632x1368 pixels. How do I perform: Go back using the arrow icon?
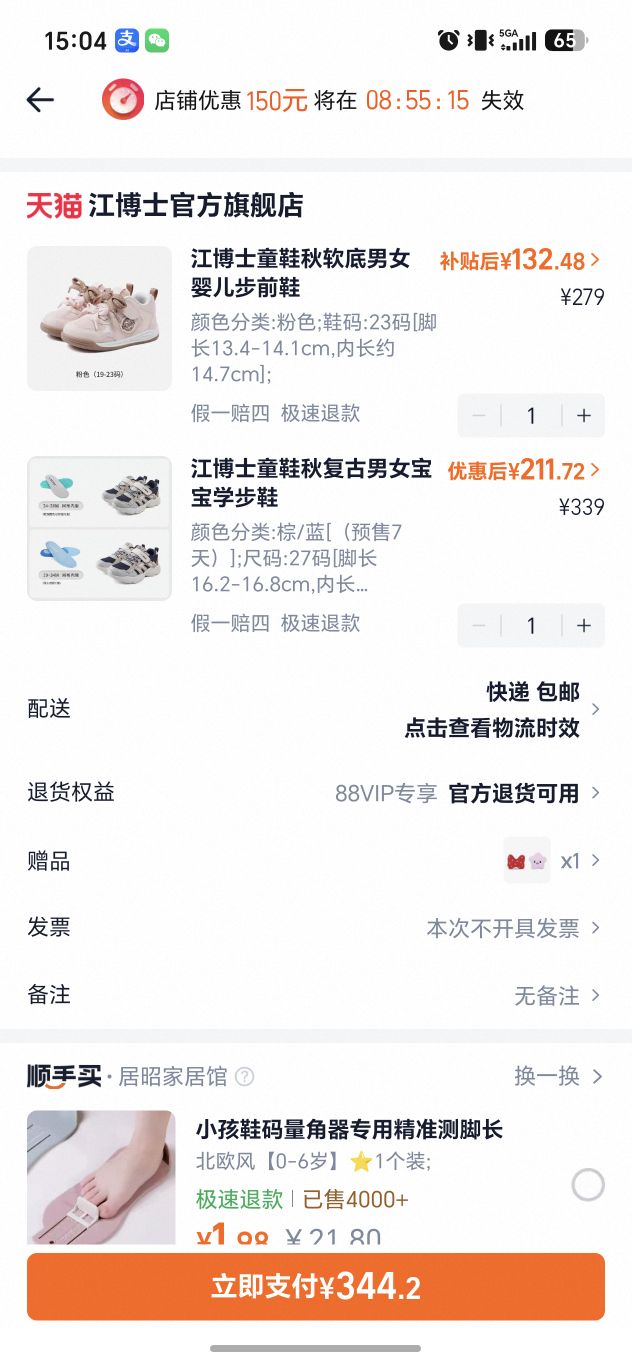point(40,100)
